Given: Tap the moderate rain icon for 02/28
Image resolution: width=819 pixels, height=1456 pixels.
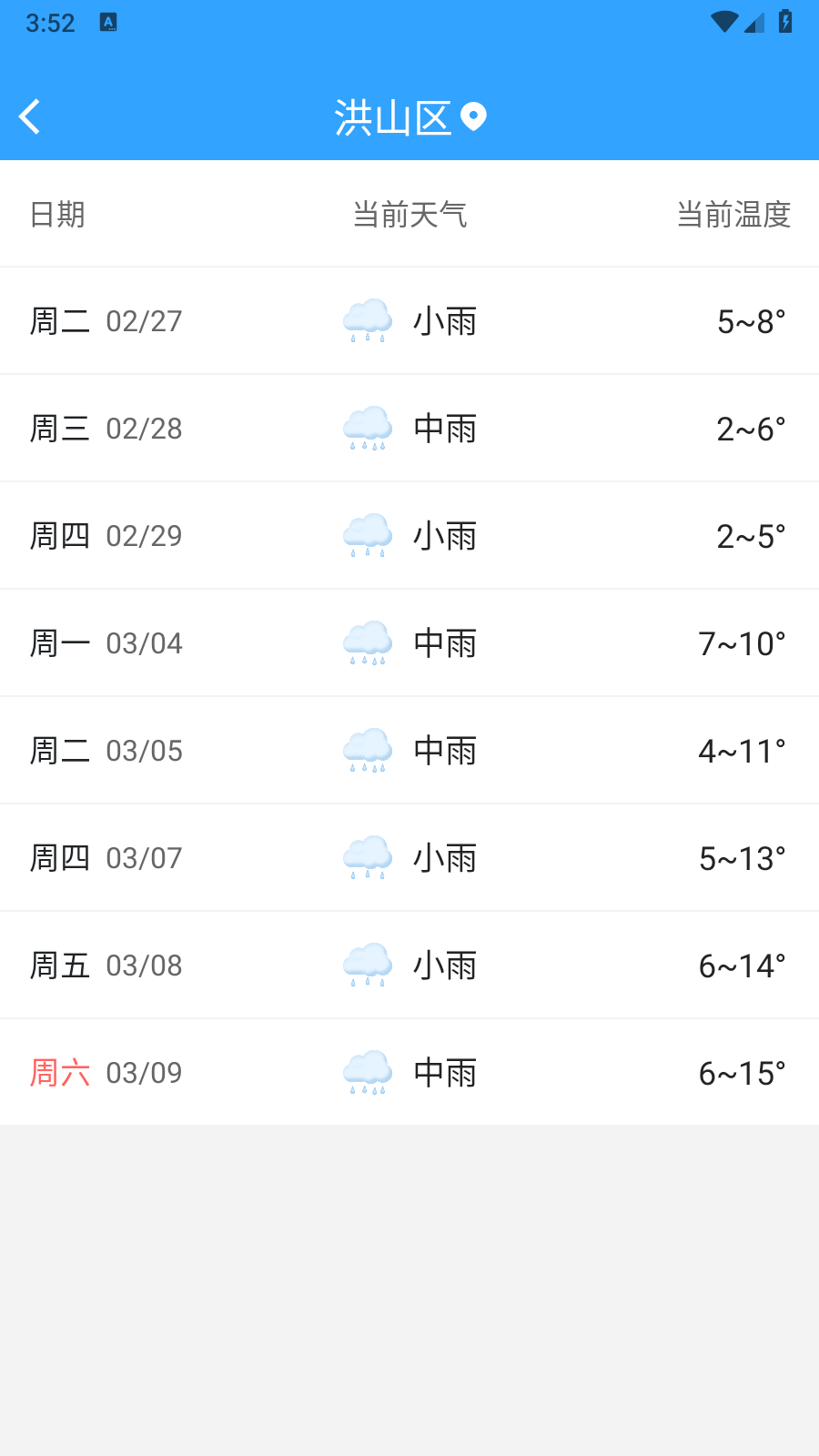Looking at the screenshot, I should [x=366, y=428].
